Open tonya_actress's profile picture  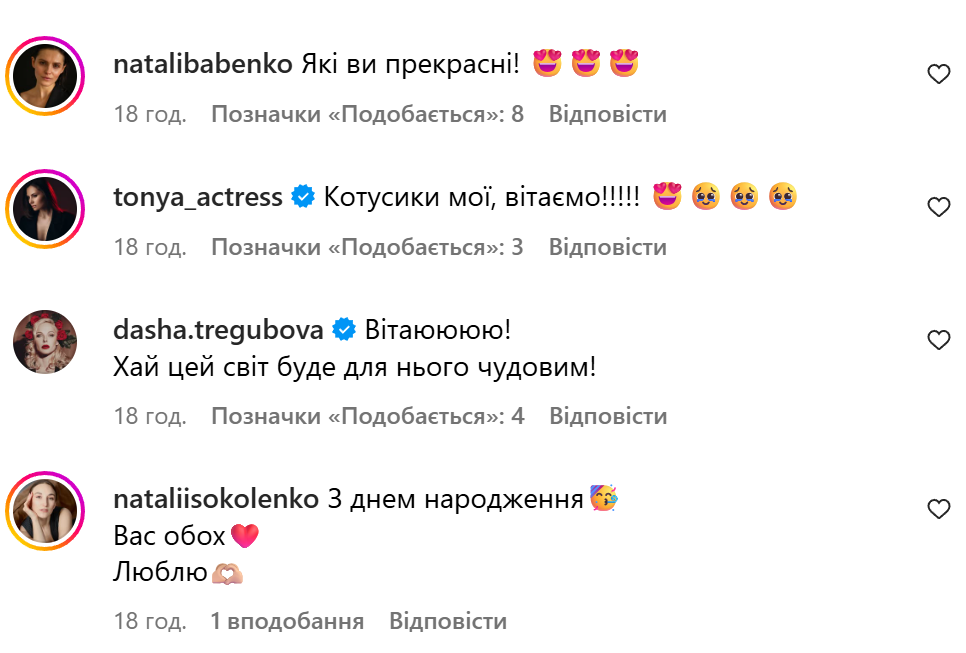45,208
